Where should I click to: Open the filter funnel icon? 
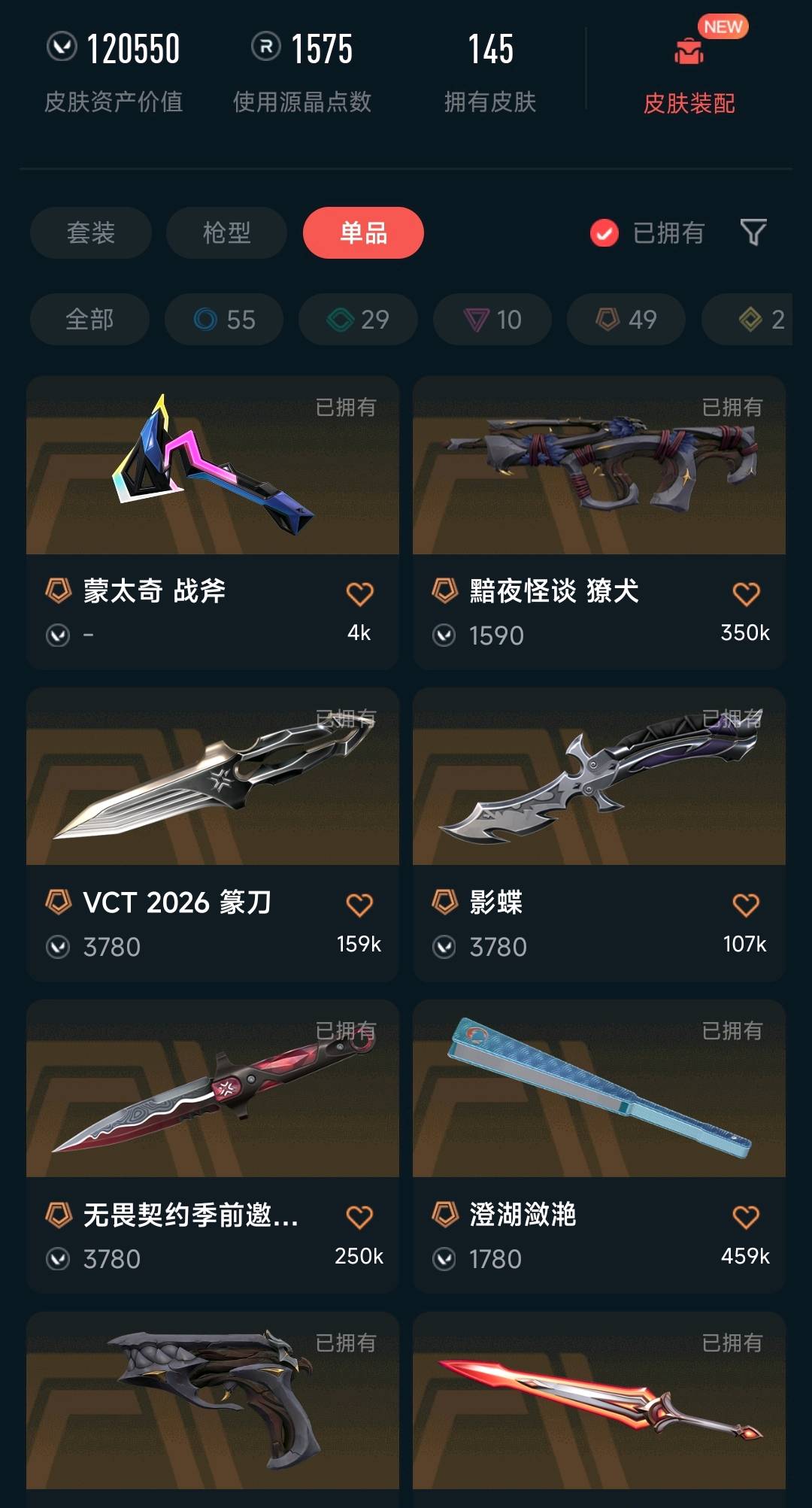[753, 232]
